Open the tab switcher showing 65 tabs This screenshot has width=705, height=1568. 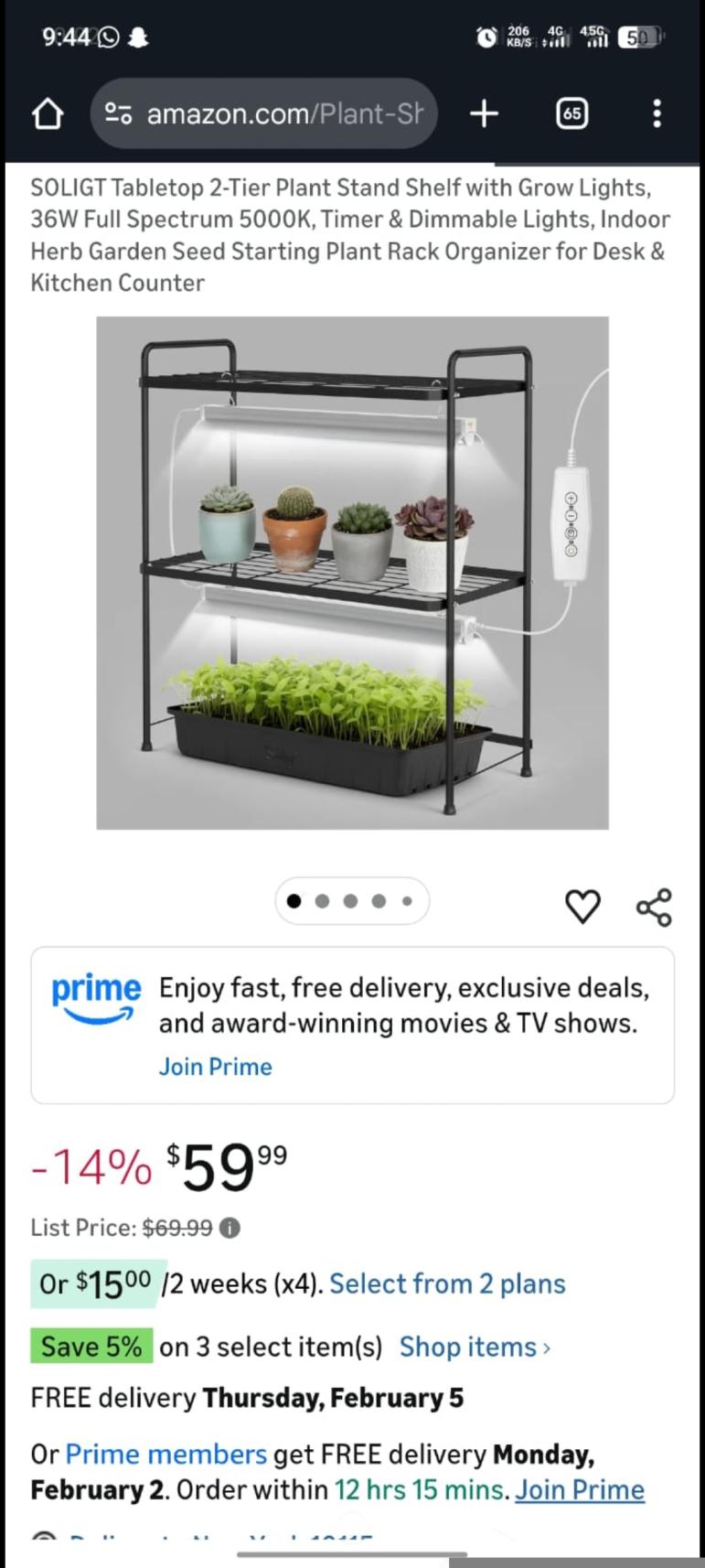[571, 114]
